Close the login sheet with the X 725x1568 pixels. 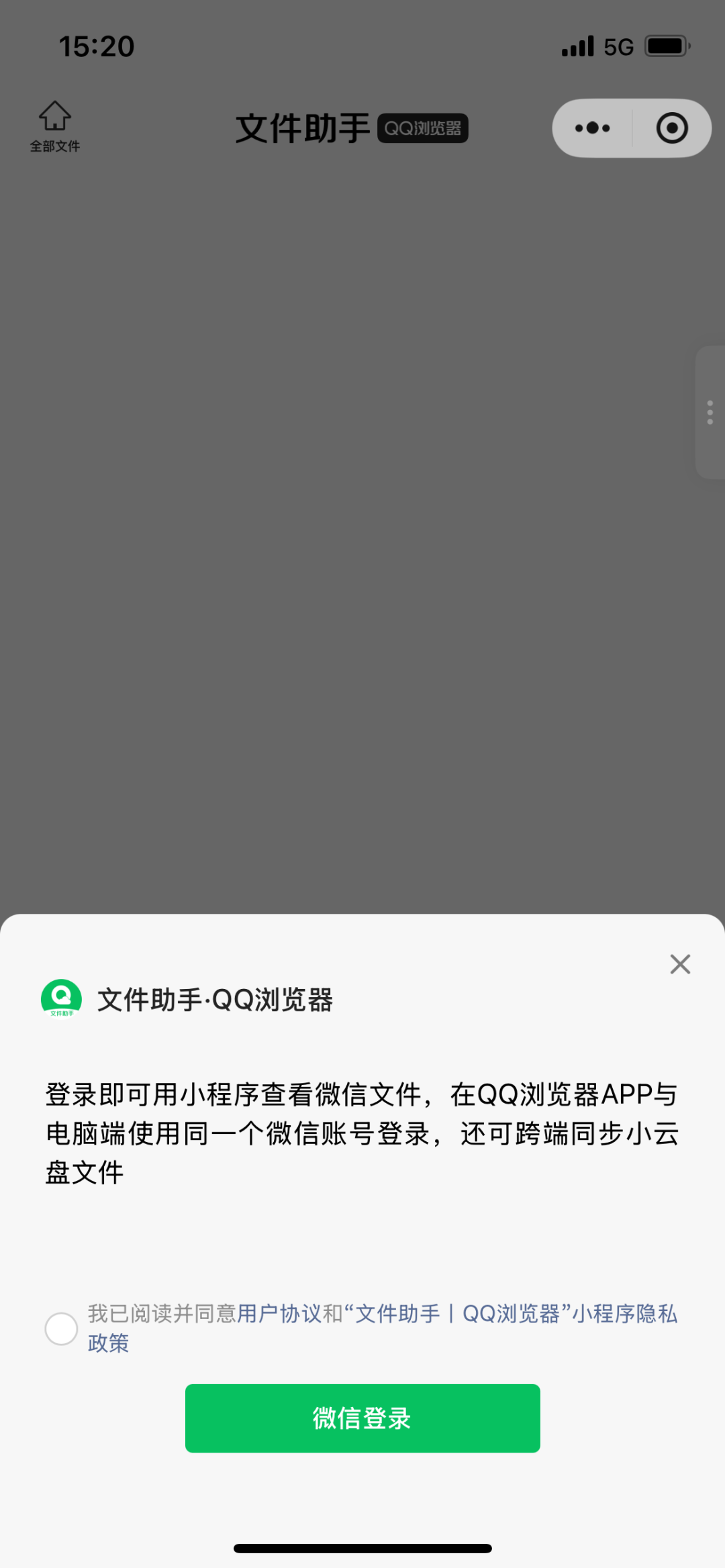(680, 964)
